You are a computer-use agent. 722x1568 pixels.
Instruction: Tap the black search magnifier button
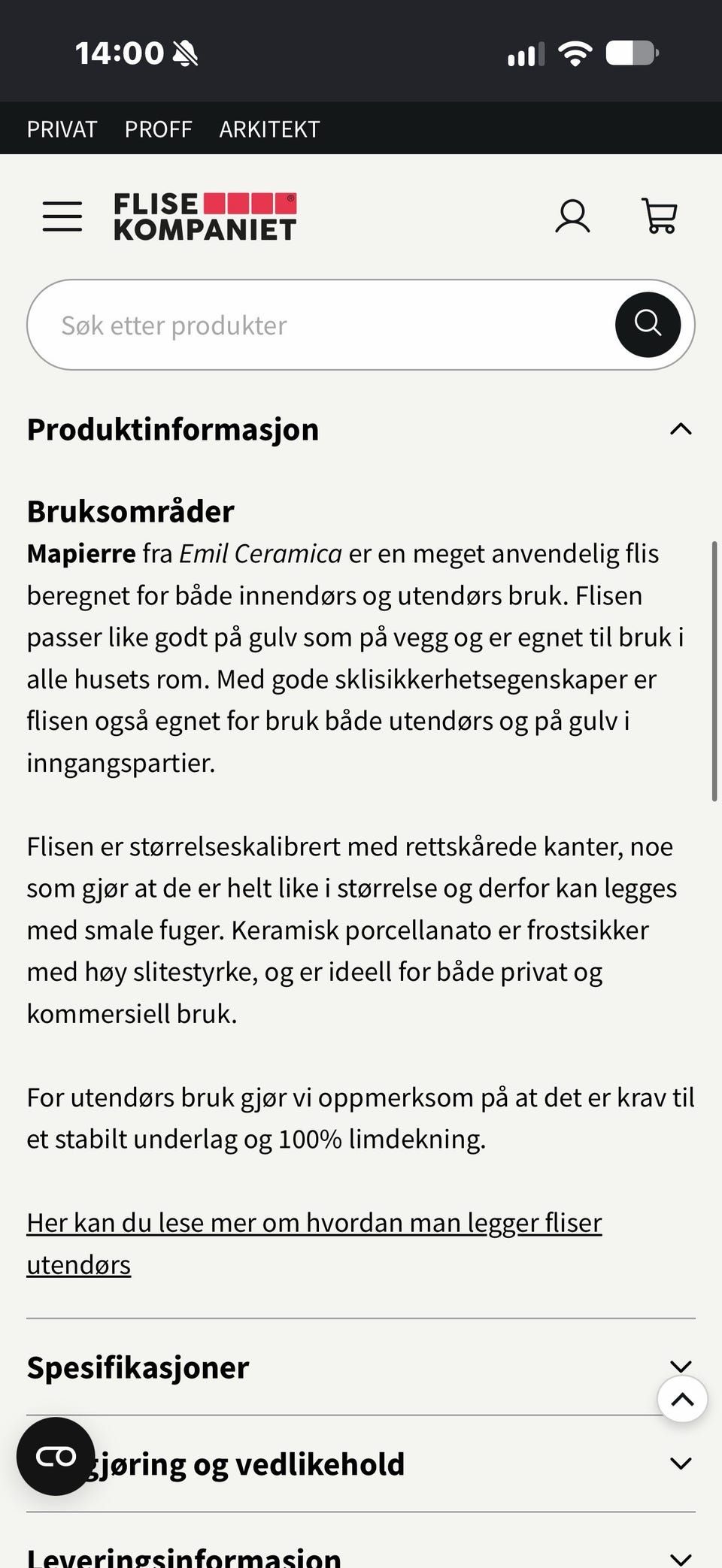(648, 325)
